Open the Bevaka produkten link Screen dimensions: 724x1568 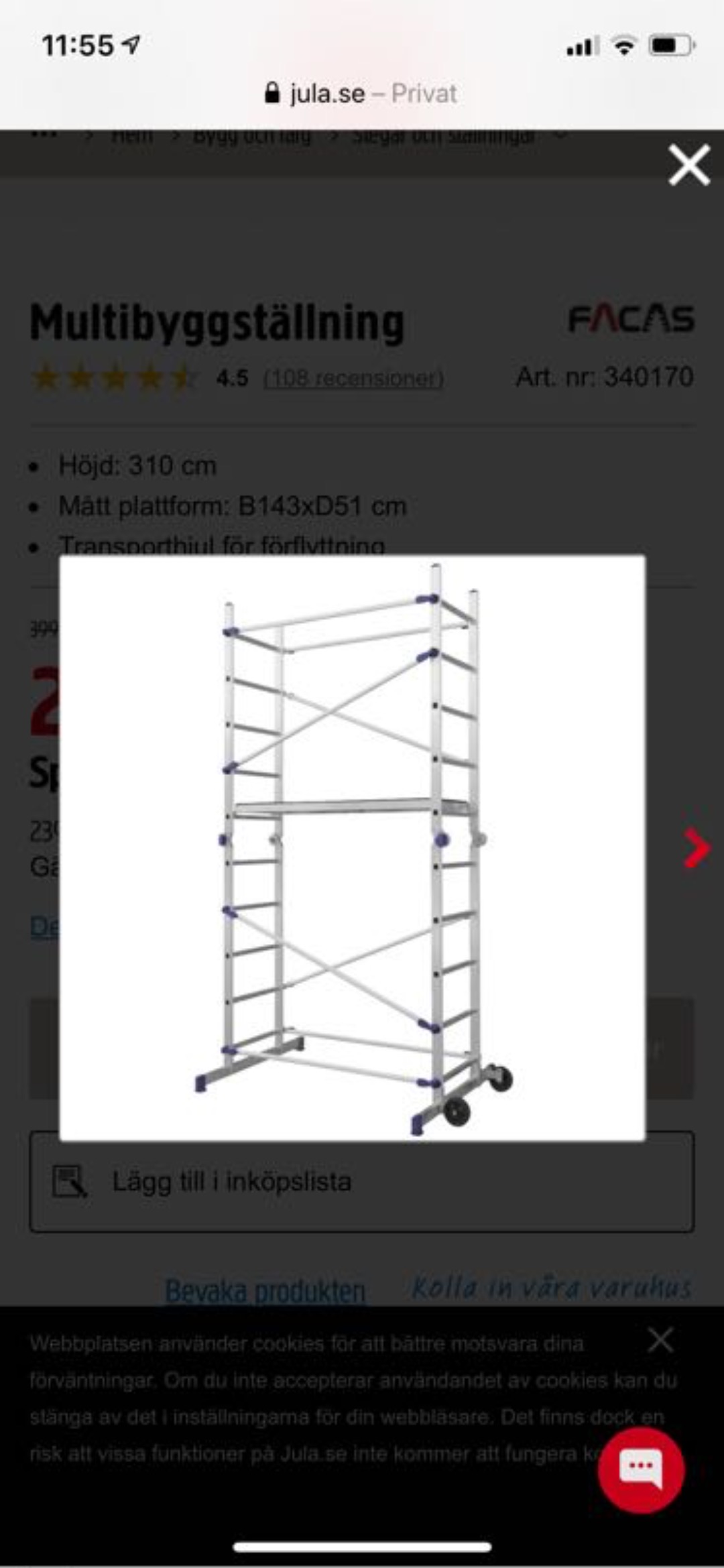(x=265, y=1291)
